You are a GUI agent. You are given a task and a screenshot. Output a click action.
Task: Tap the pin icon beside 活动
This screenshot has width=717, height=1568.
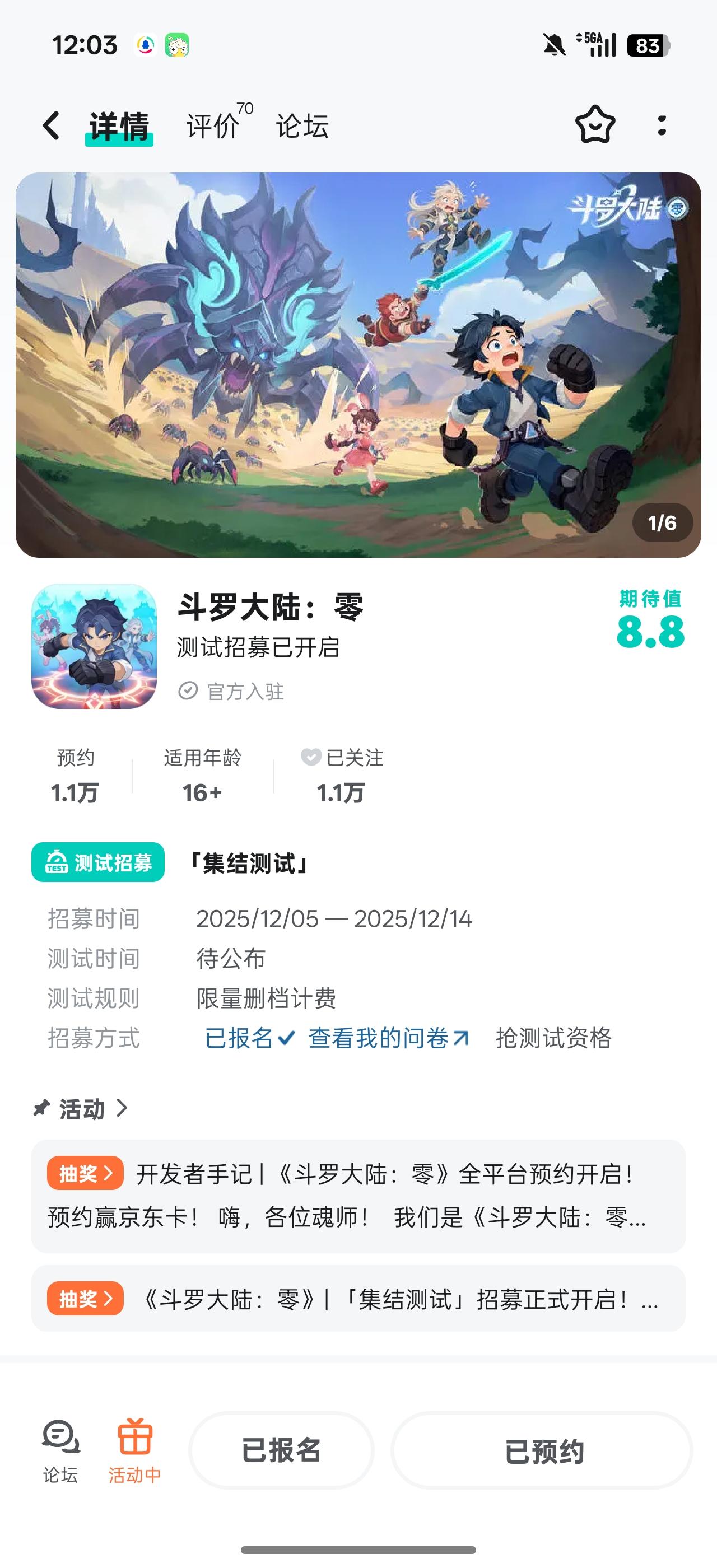pos(40,1109)
